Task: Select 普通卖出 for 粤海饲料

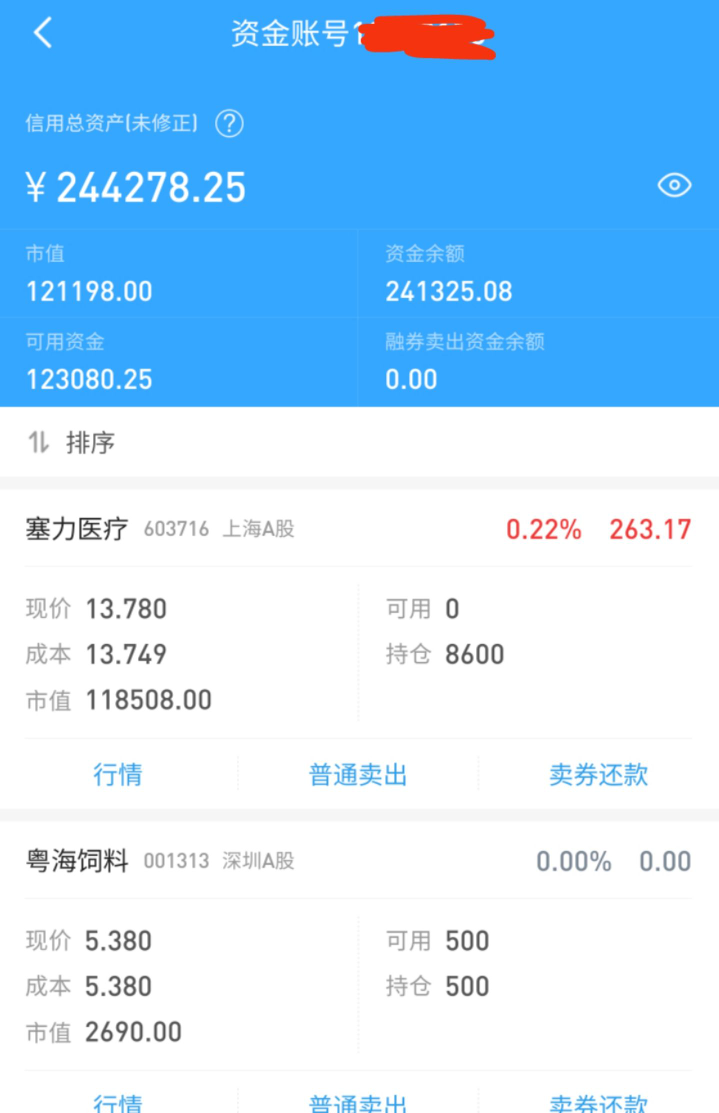Action: (358, 1103)
